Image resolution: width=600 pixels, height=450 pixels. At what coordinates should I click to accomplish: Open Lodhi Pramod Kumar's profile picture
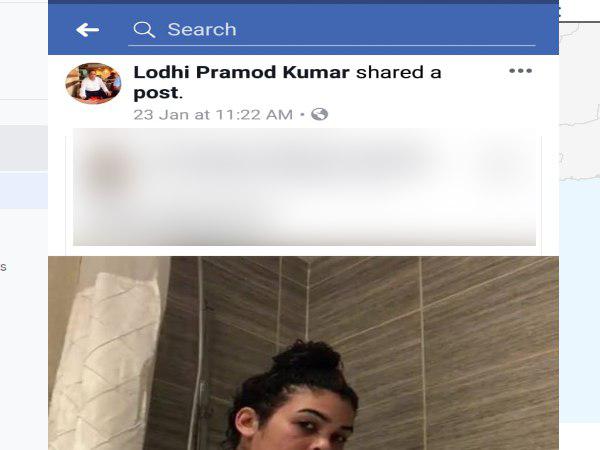point(94,84)
